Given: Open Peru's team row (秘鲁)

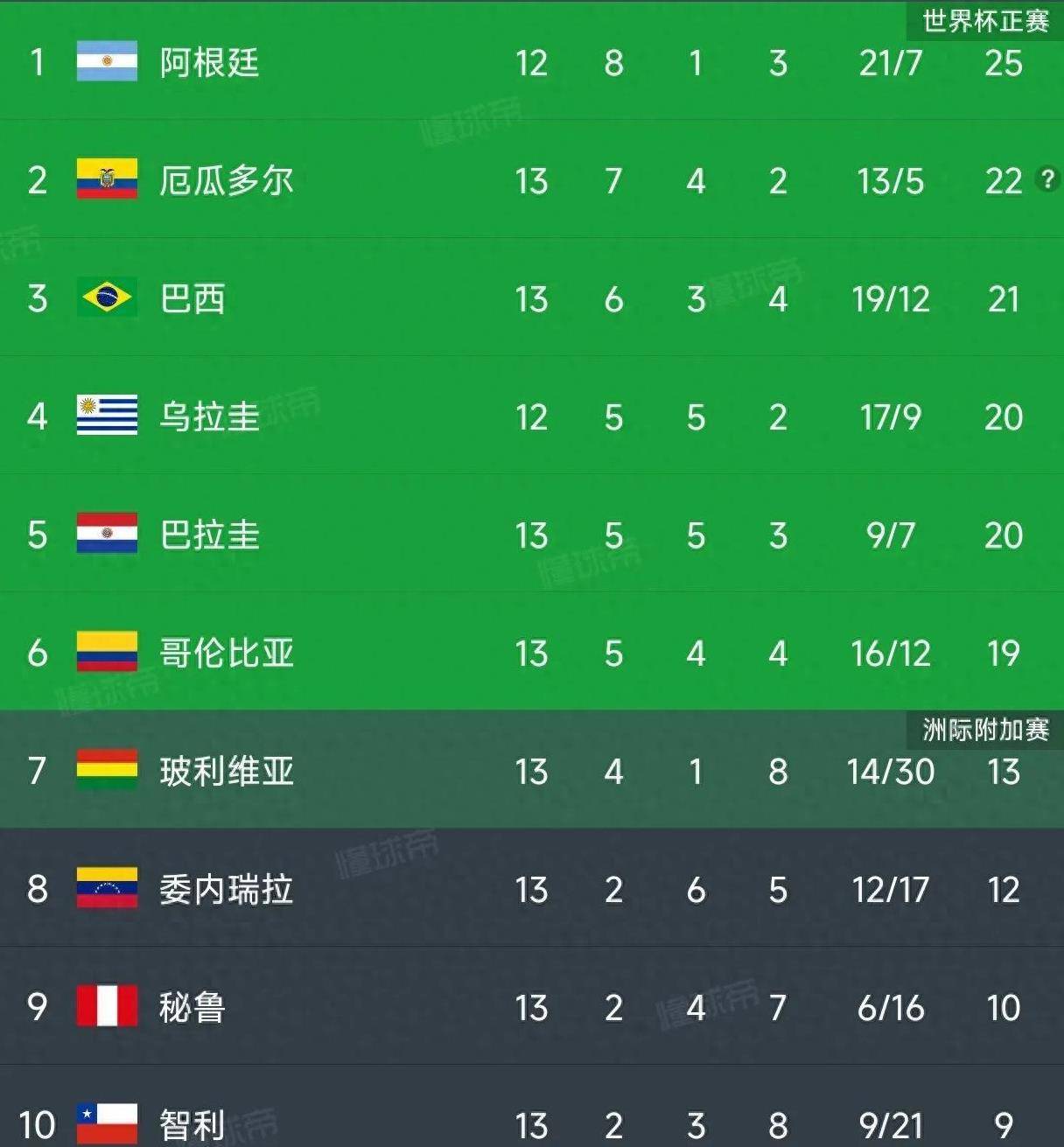Looking at the screenshot, I should pos(192,1008).
